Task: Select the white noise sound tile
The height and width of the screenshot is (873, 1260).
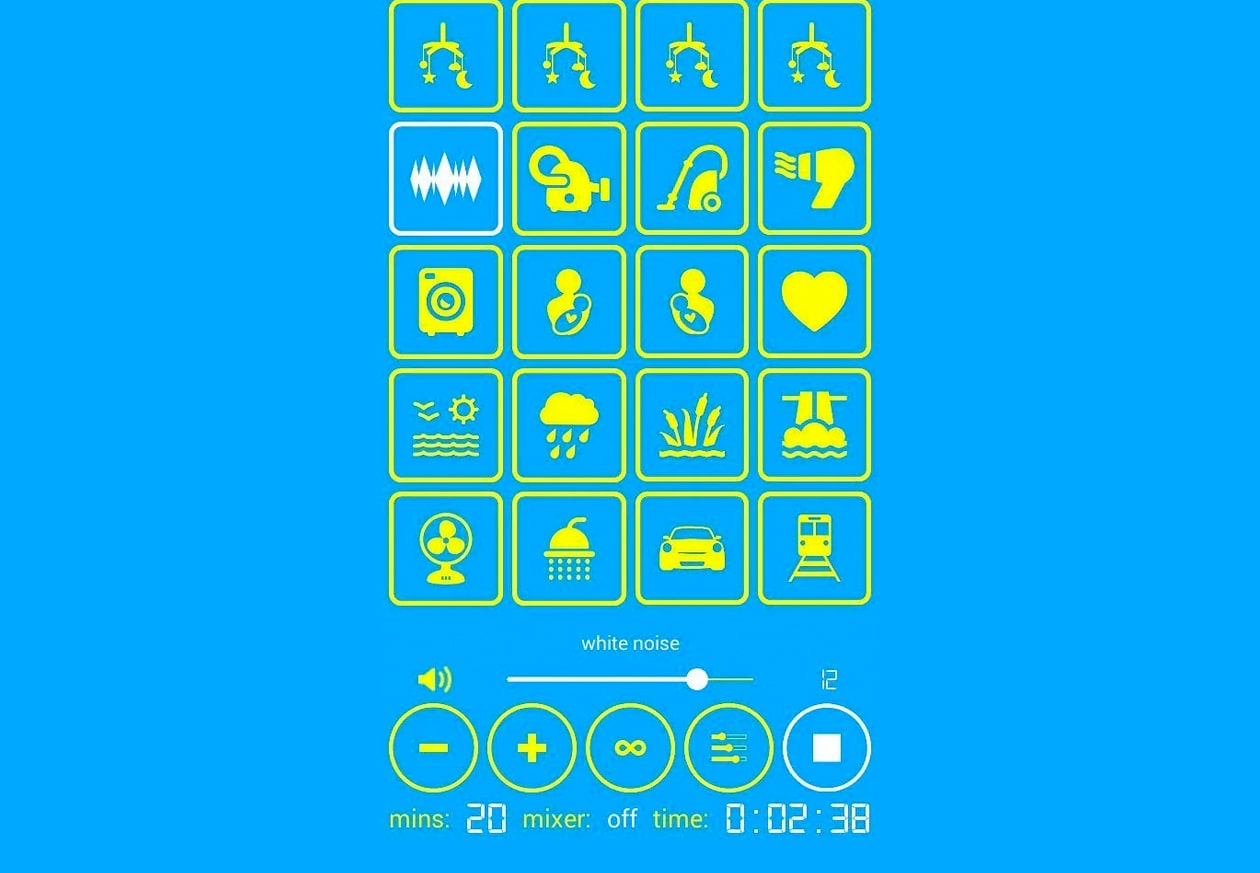Action: [x=445, y=179]
